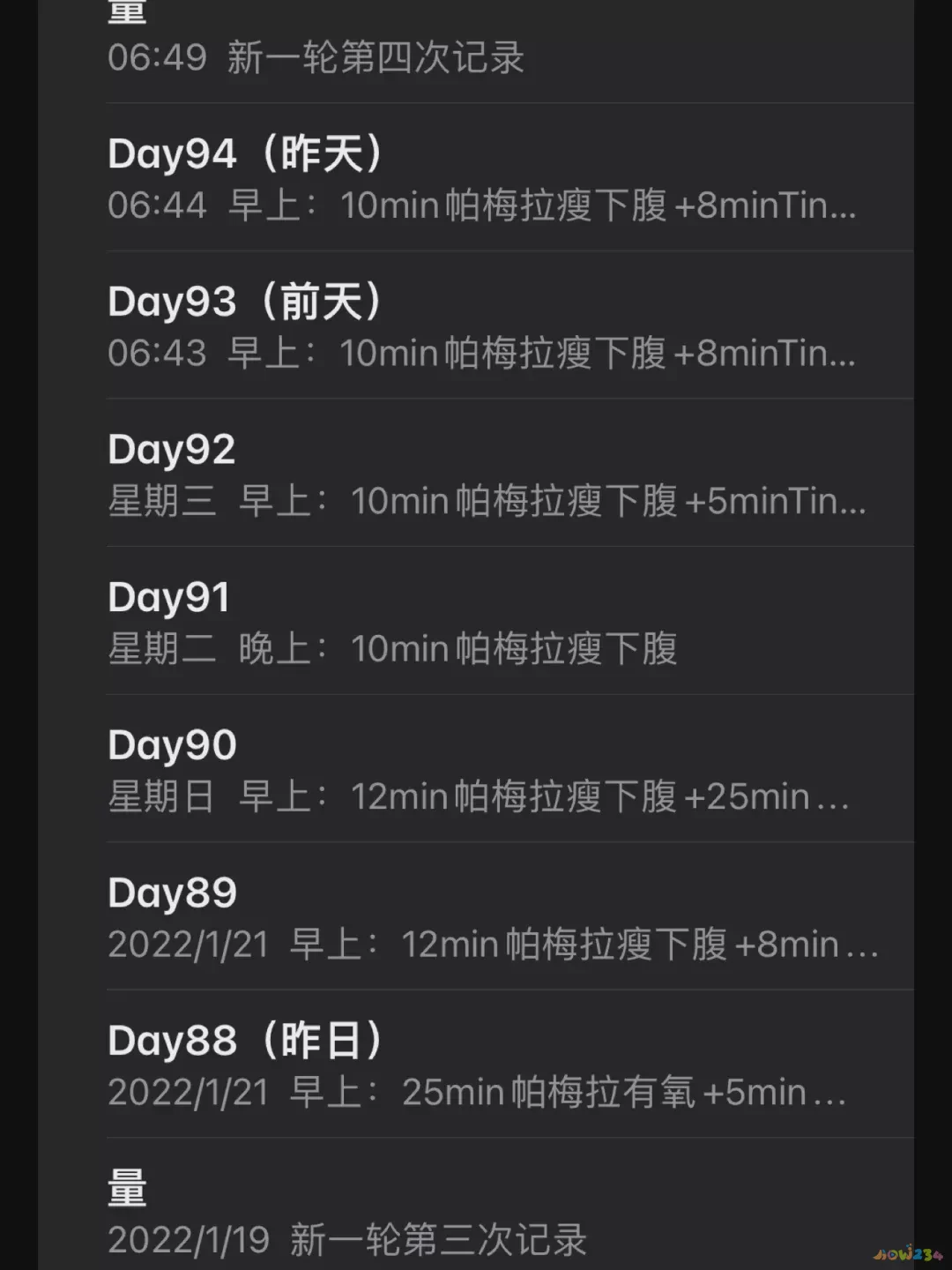
Task: Select the 量 title of the bottom note
Action: click(128, 1189)
